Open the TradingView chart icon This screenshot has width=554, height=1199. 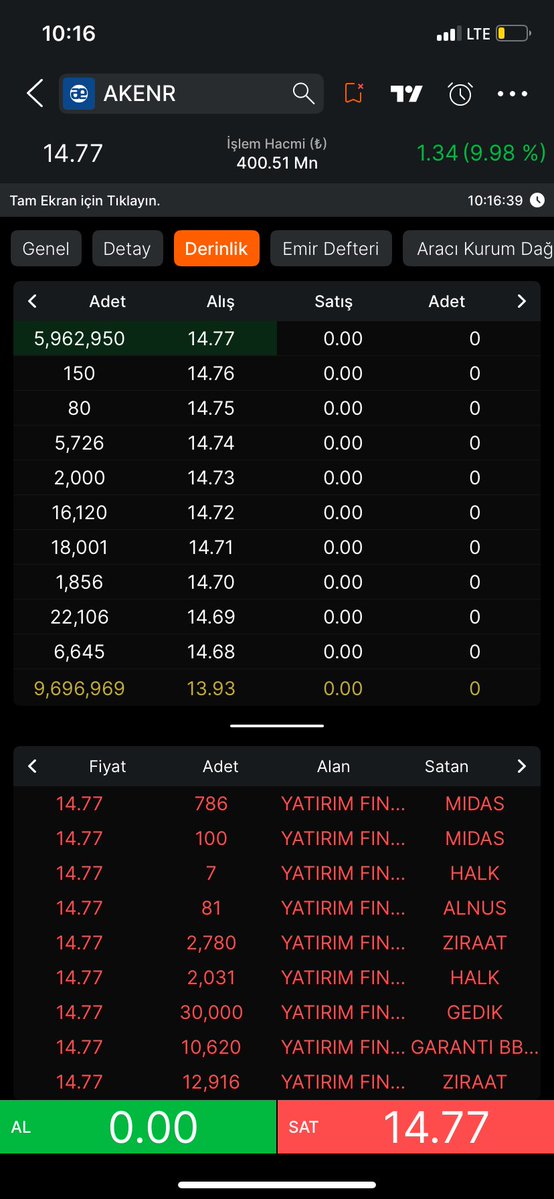[406, 93]
